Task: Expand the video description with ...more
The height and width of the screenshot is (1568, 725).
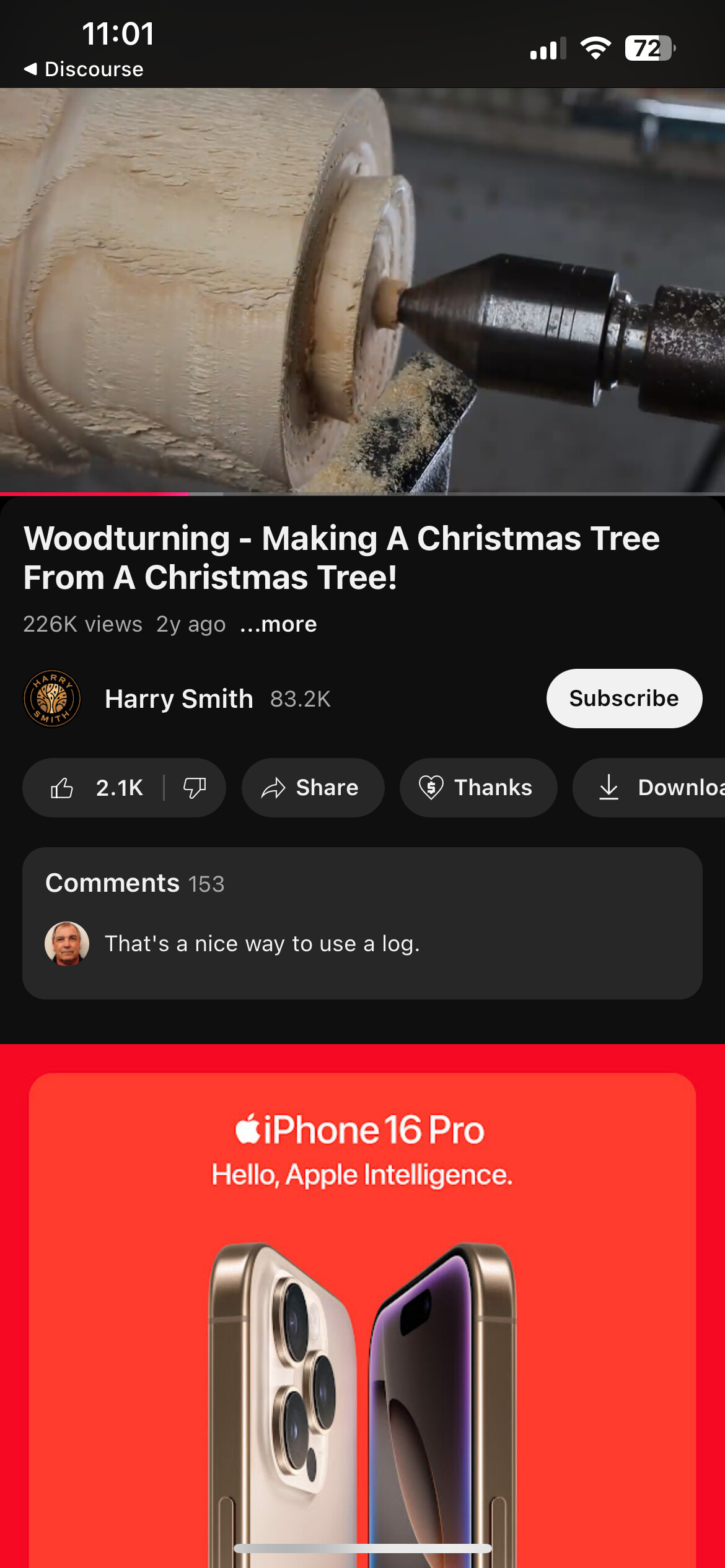Action: (278, 624)
